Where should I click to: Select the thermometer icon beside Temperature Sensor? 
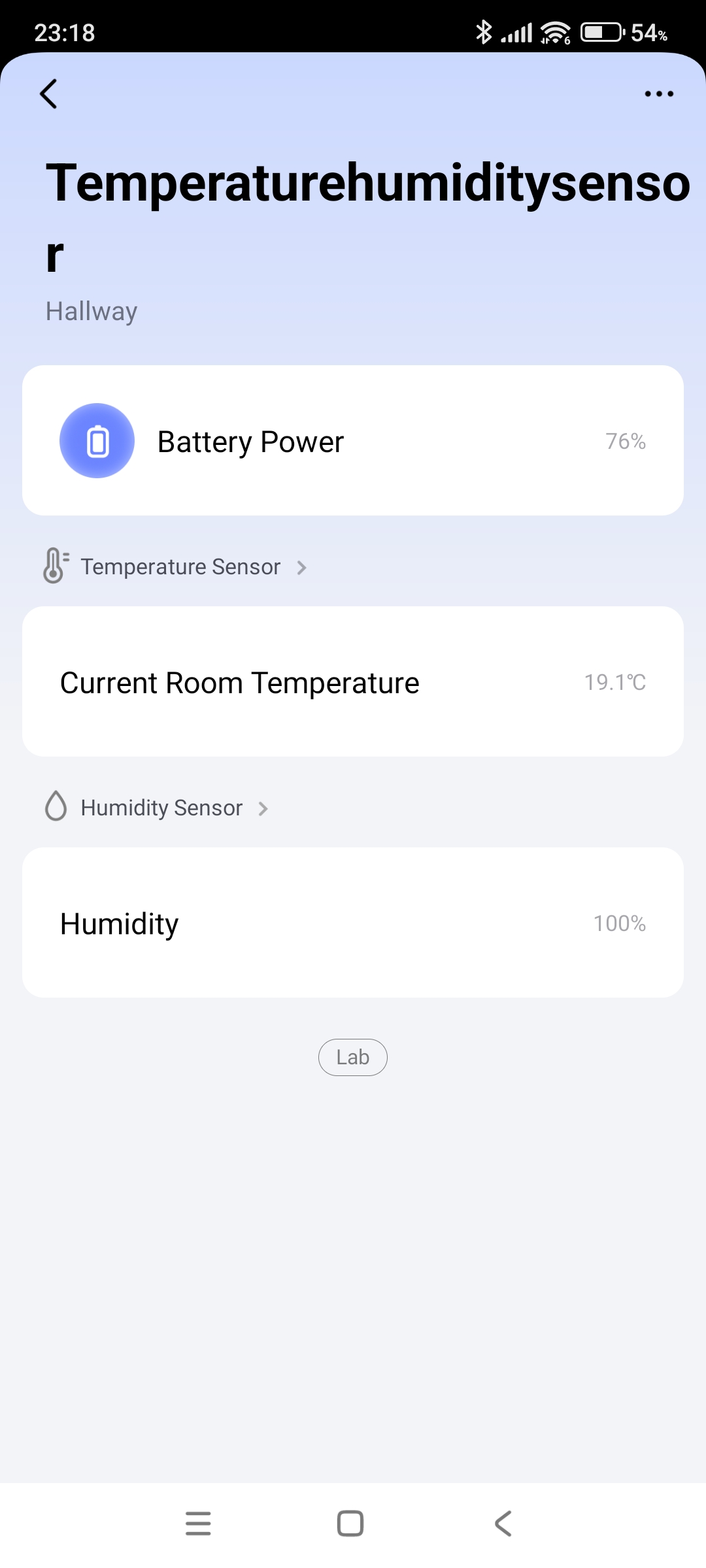(x=55, y=566)
